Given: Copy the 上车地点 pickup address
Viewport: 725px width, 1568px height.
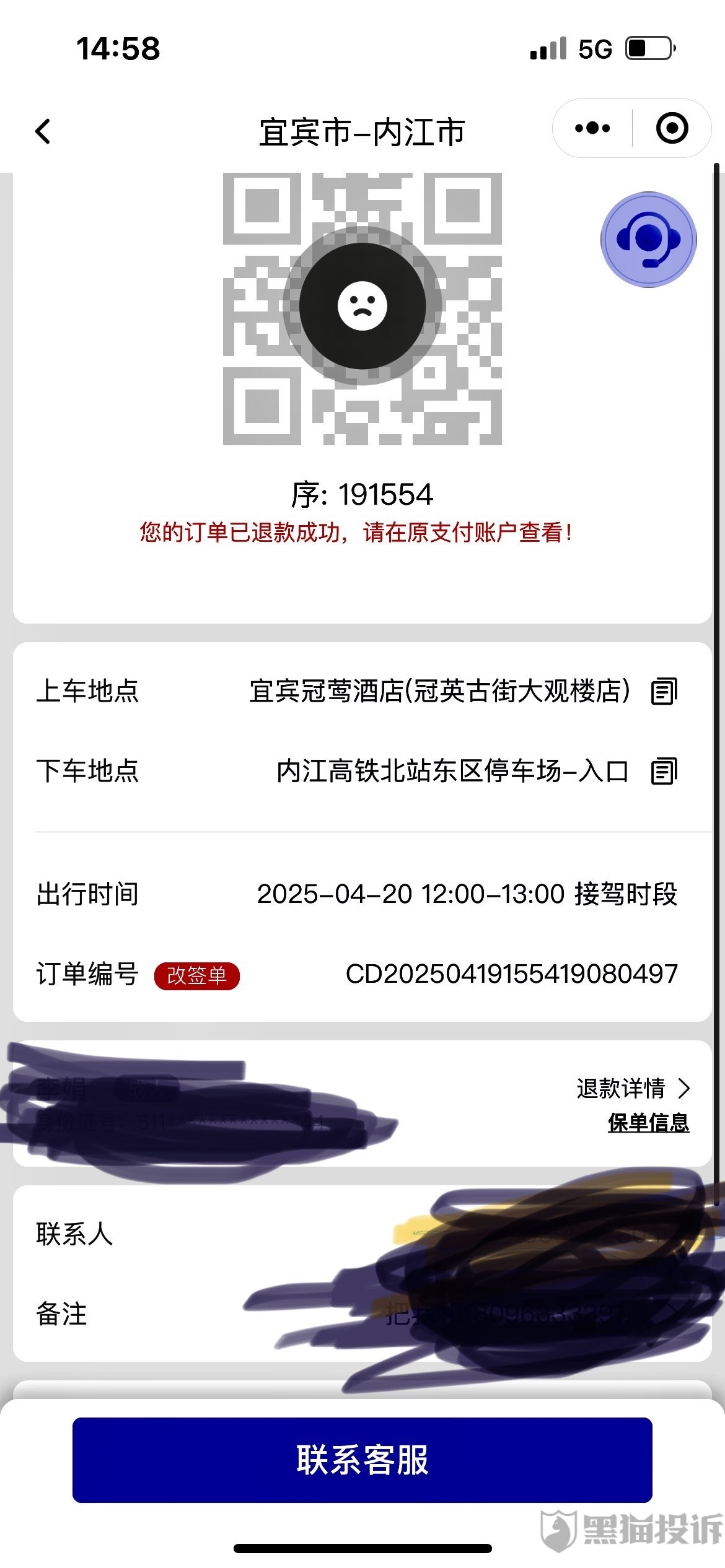Looking at the screenshot, I should [664, 691].
